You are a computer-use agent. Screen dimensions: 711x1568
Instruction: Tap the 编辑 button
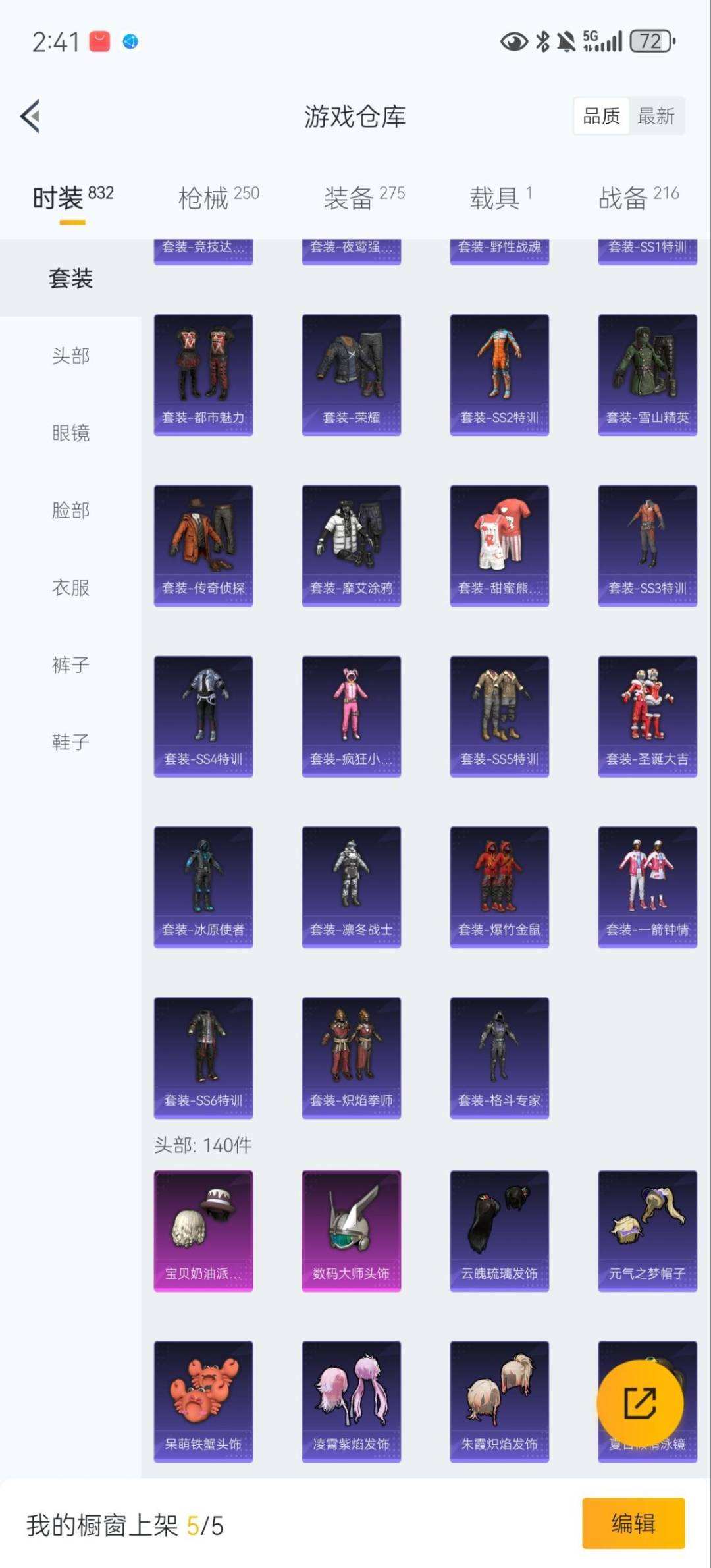tap(633, 1523)
